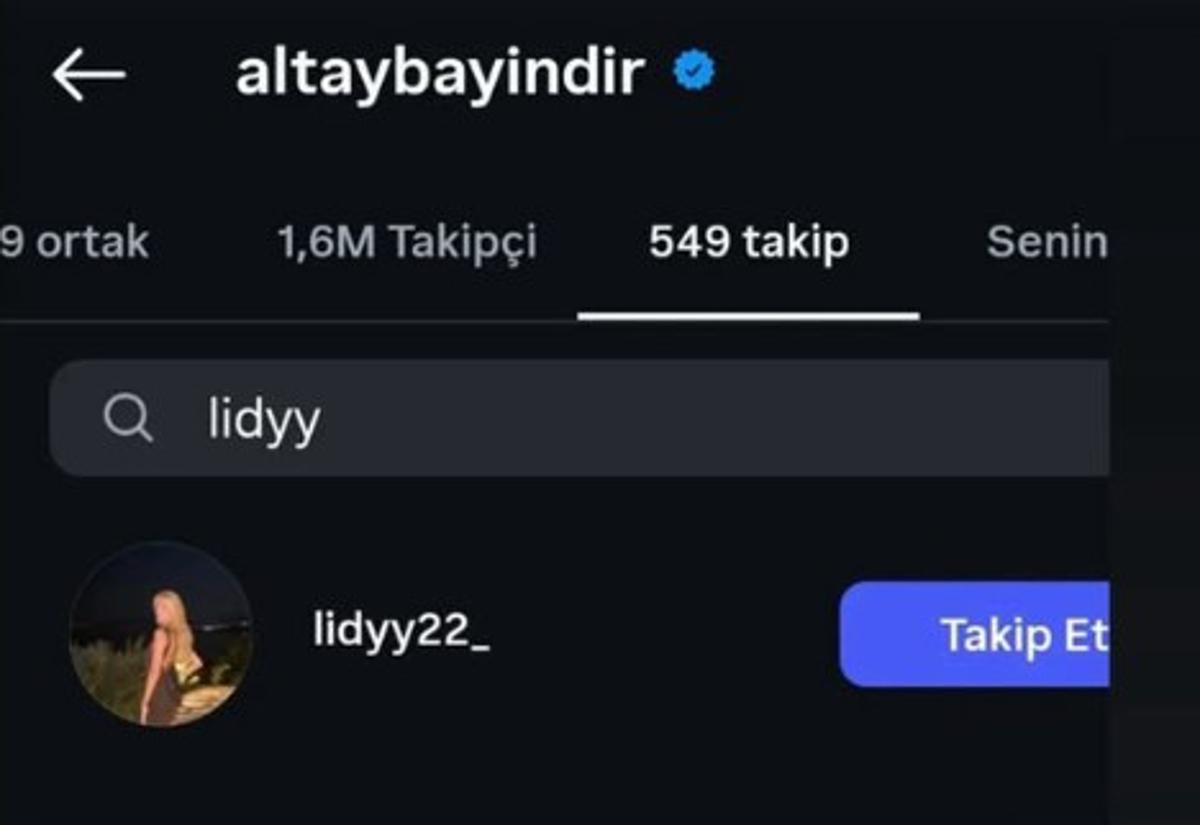This screenshot has width=1200, height=825.
Task: Open lidyy22_ profile from results
Action: 401,634
